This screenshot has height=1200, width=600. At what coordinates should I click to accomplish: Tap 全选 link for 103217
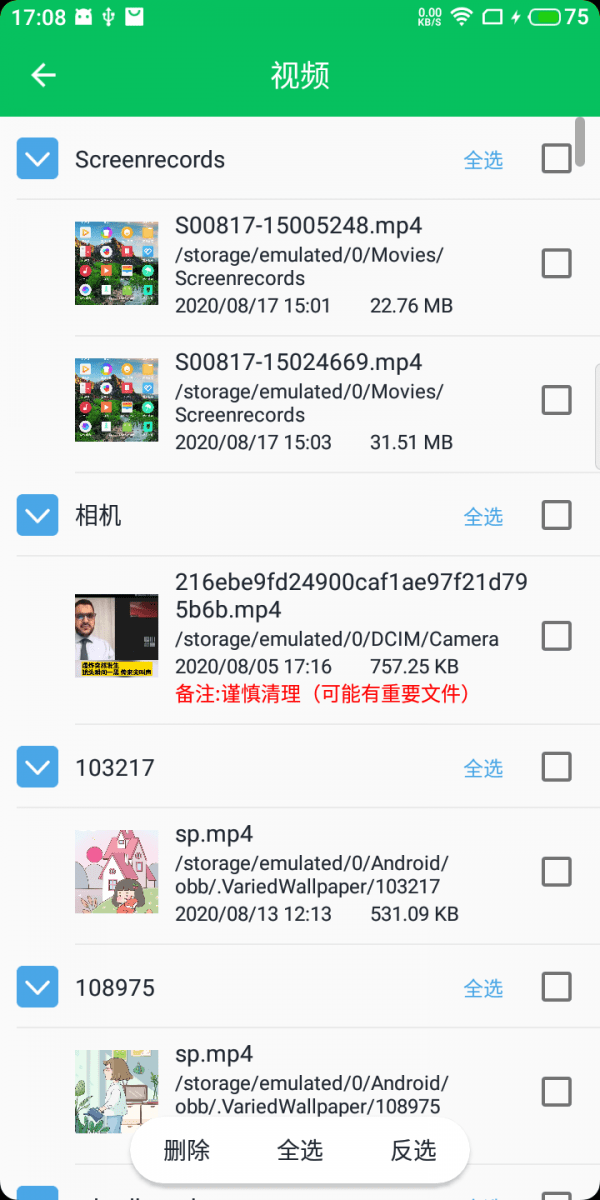(x=483, y=768)
